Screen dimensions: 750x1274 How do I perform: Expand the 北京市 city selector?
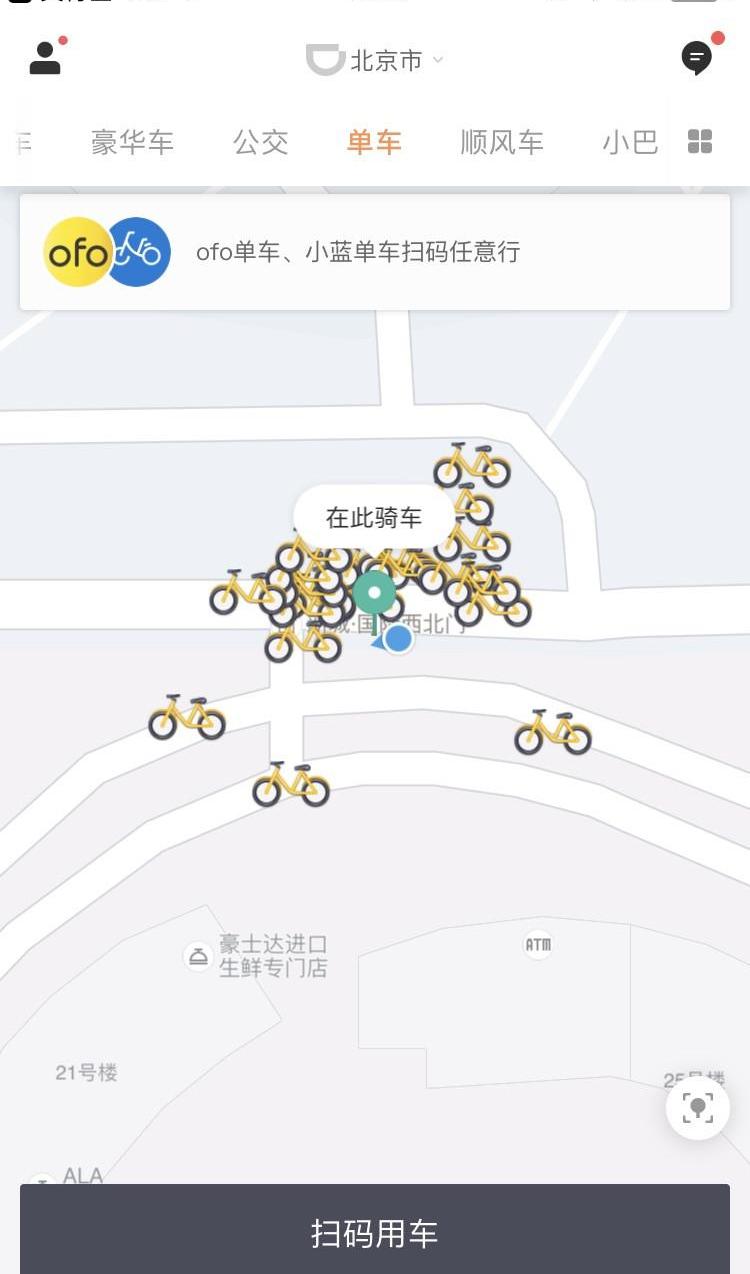[385, 60]
